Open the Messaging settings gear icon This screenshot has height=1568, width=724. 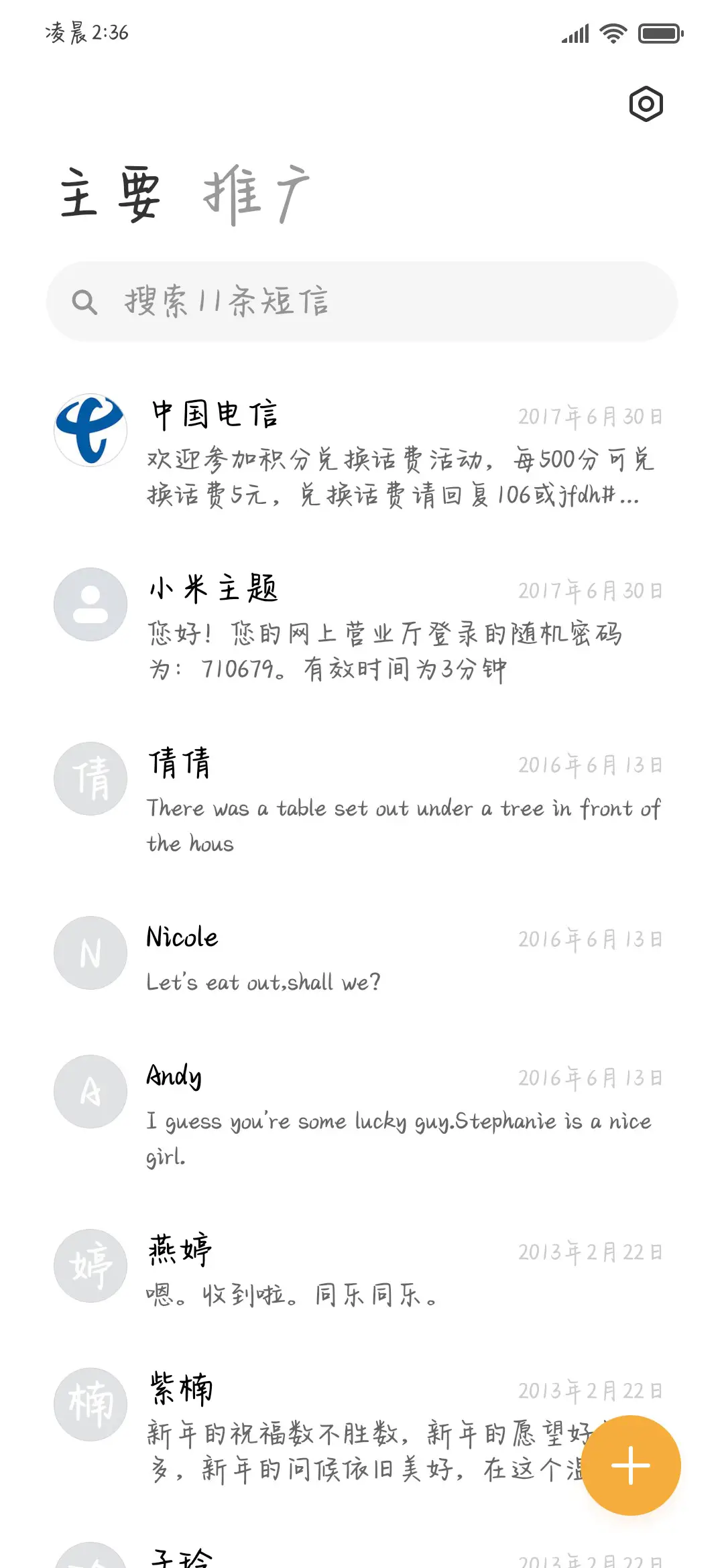646,104
